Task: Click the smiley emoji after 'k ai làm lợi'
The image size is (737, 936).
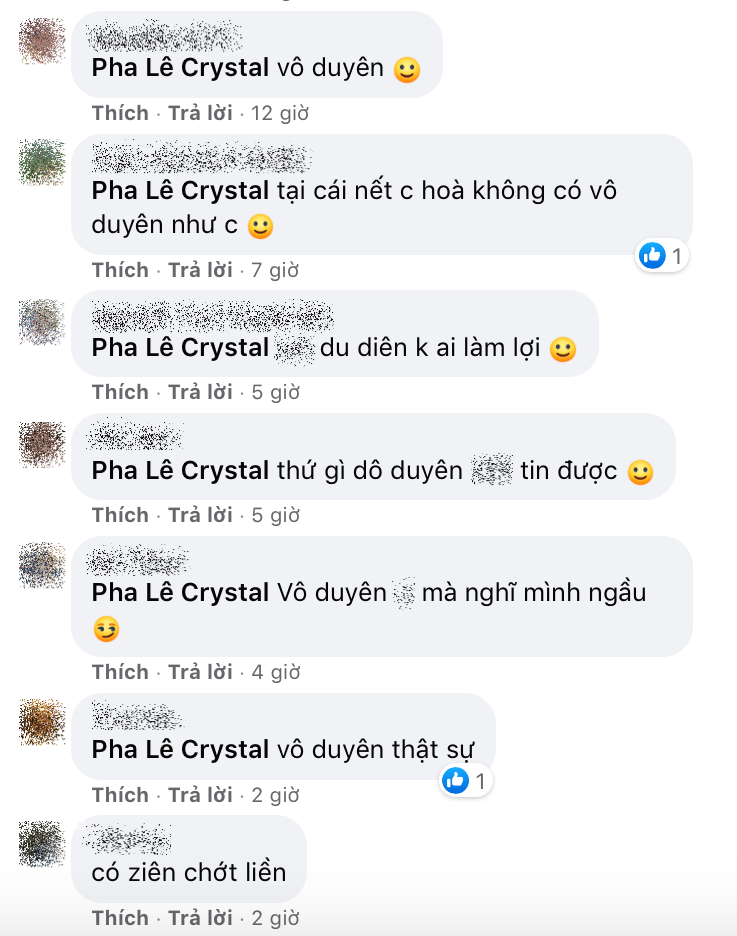Action: (561, 349)
